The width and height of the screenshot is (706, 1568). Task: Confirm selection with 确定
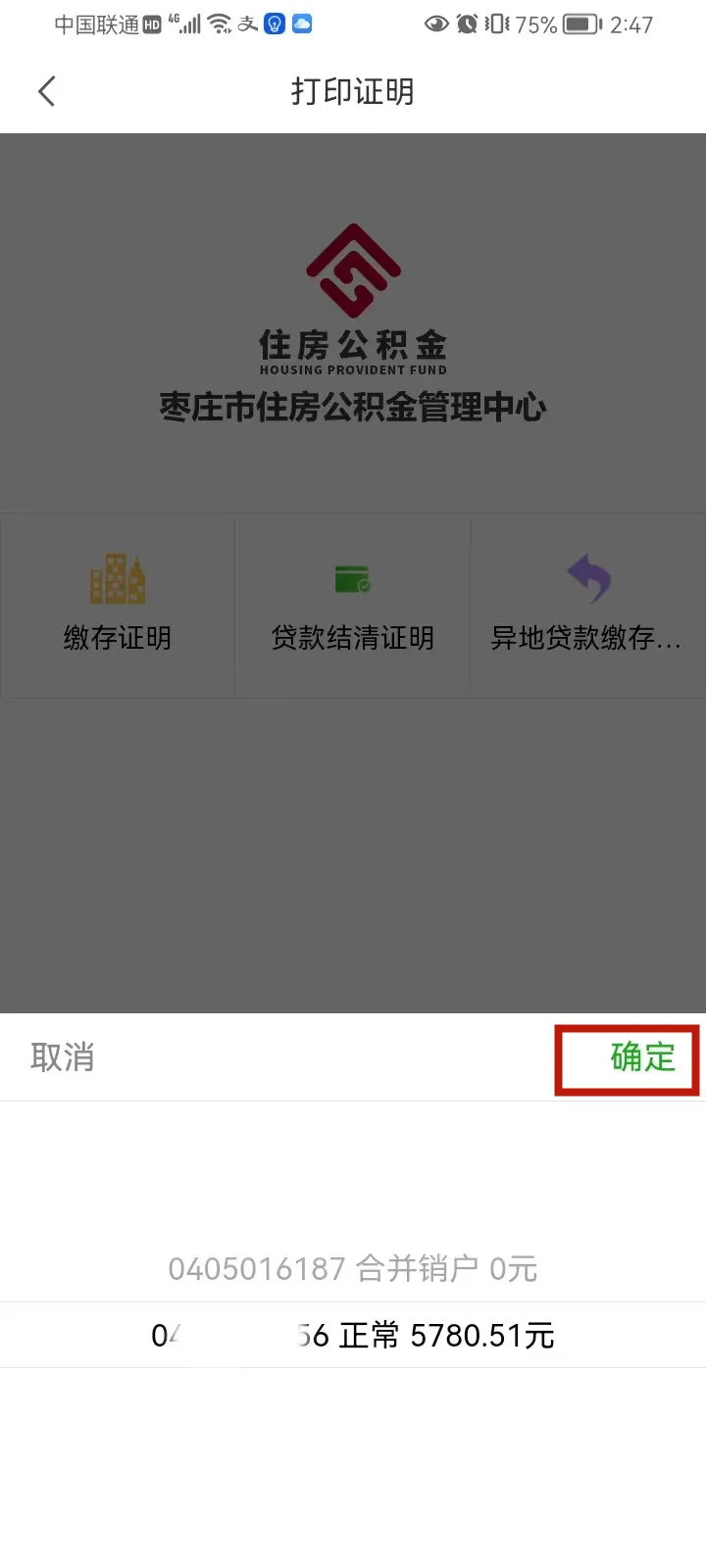[642, 1057]
